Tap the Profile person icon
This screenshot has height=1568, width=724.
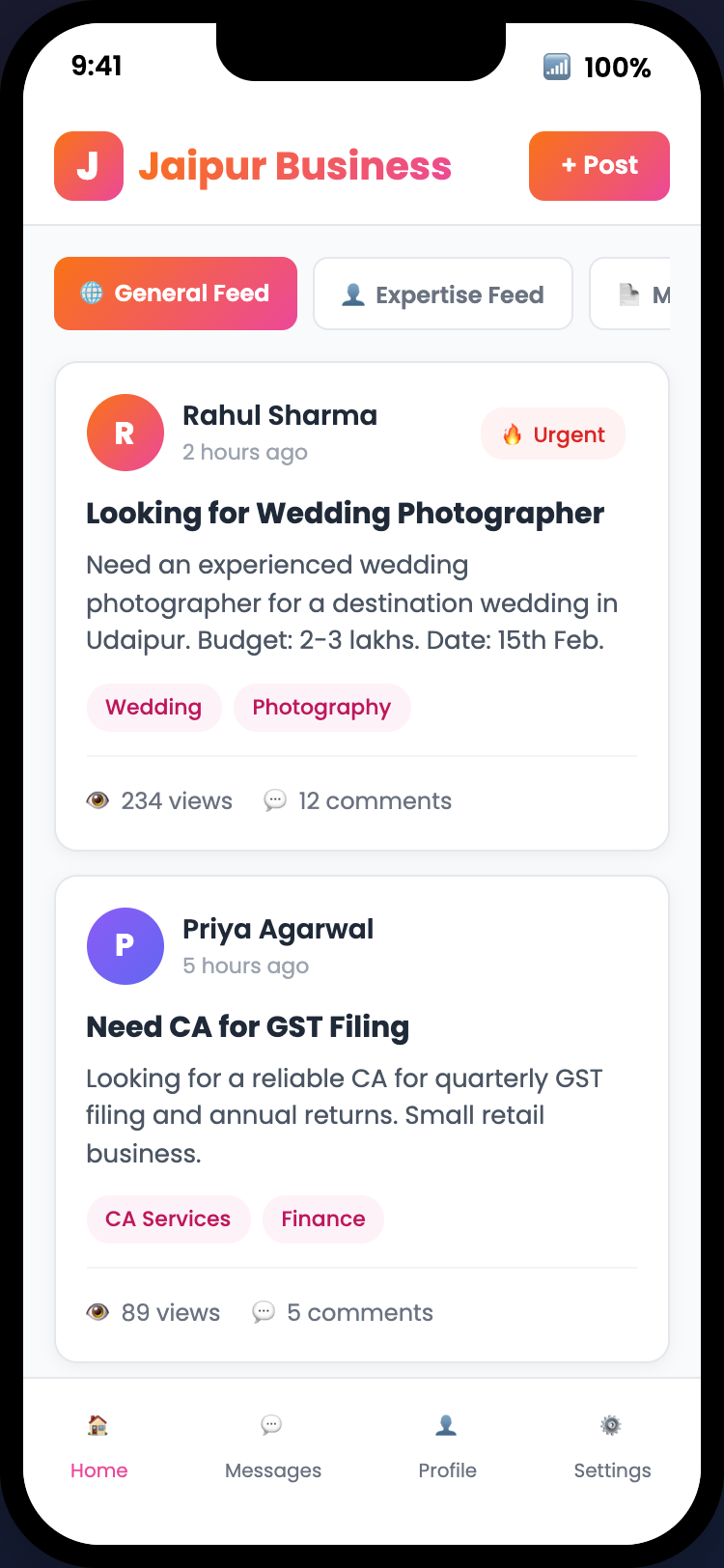pyautogui.click(x=447, y=1424)
